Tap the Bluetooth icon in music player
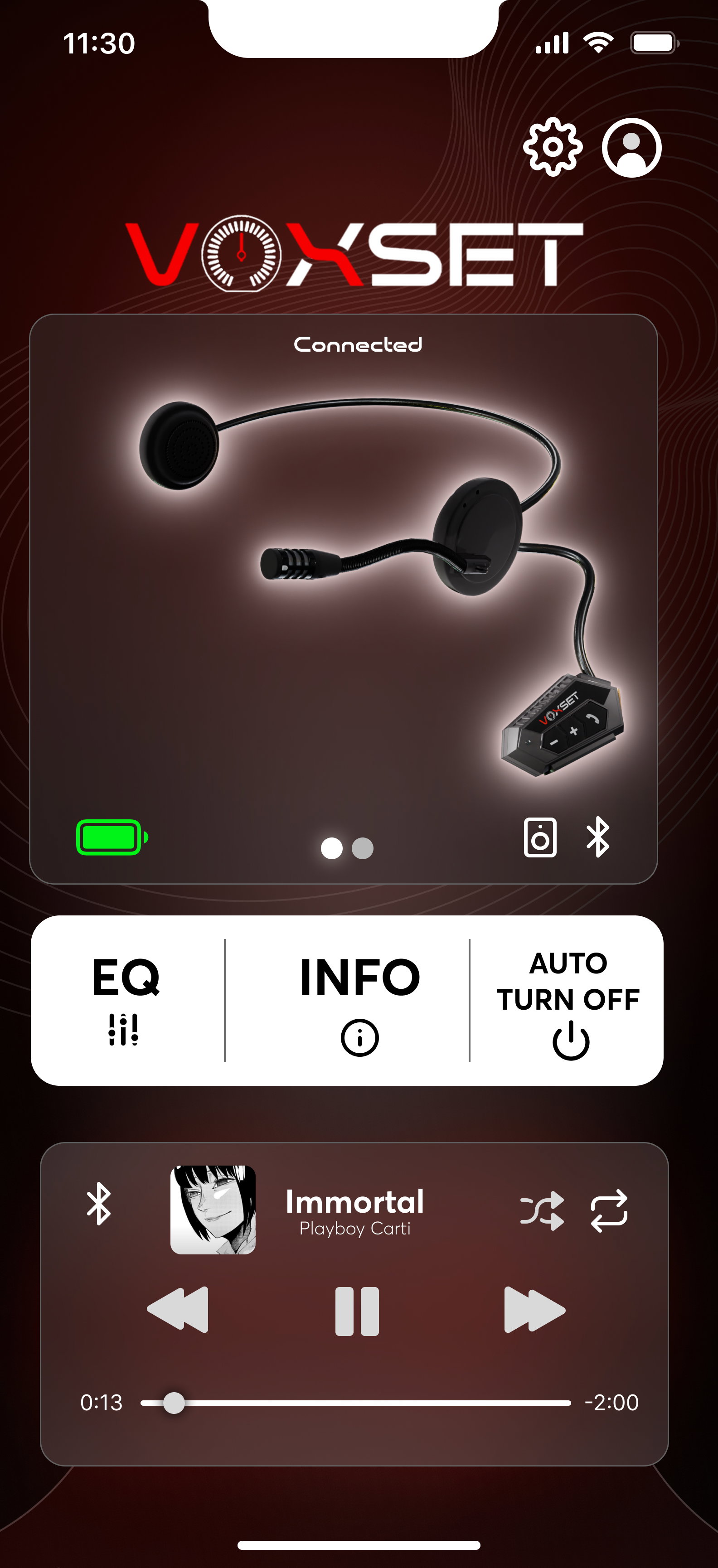Screen dimensions: 718x1568 point(99,1203)
